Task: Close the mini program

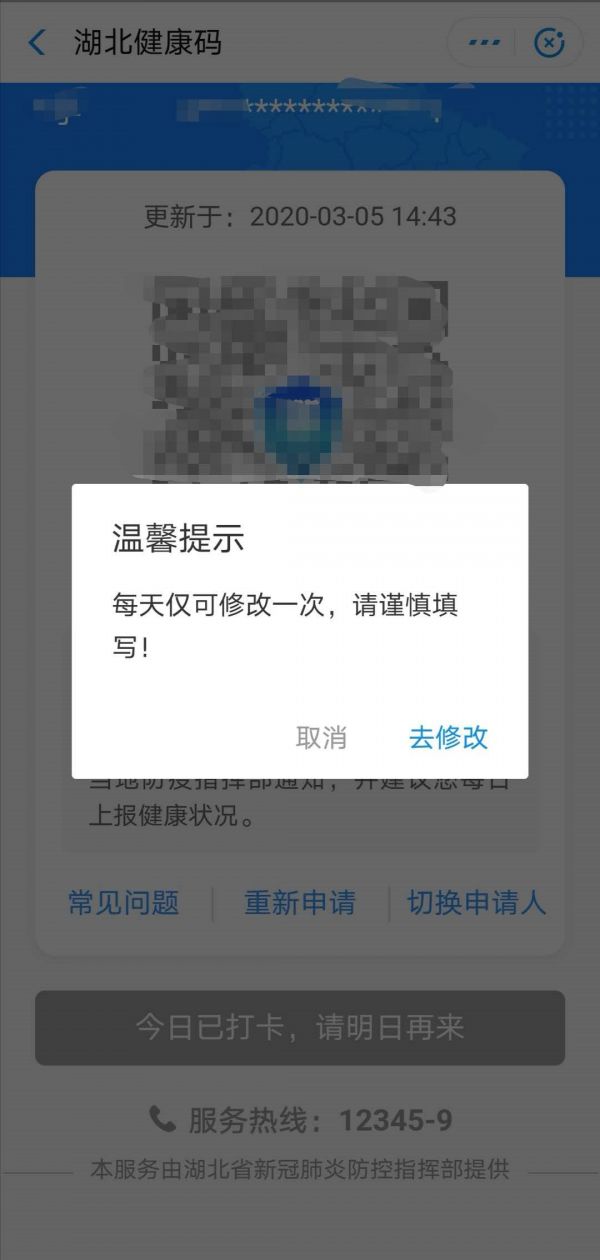Action: click(x=549, y=43)
